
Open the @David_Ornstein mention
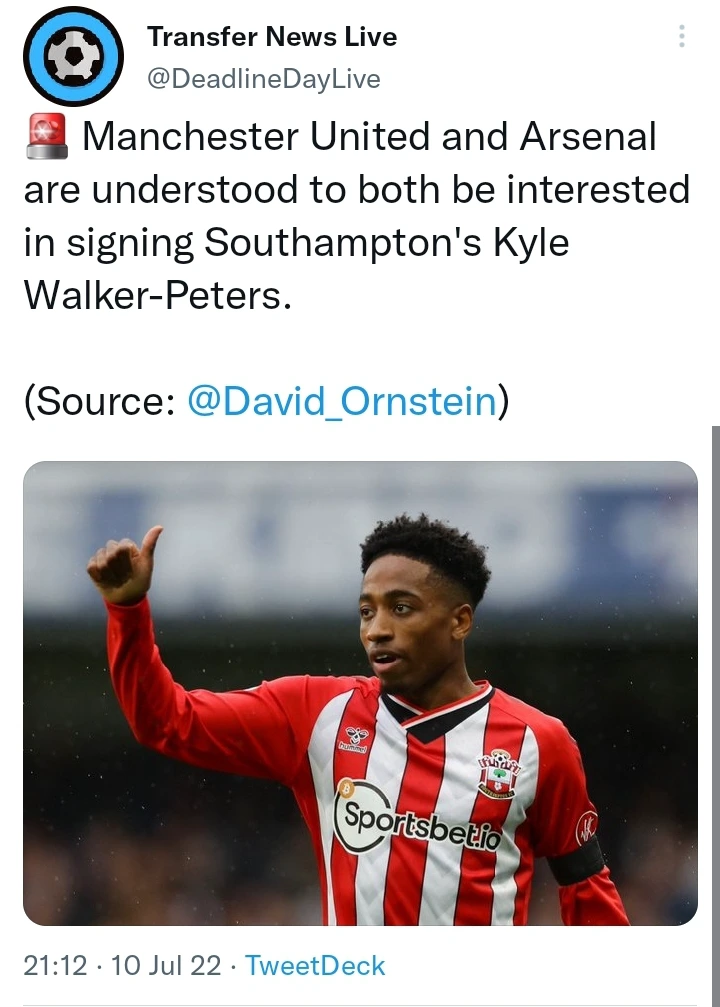tap(342, 401)
